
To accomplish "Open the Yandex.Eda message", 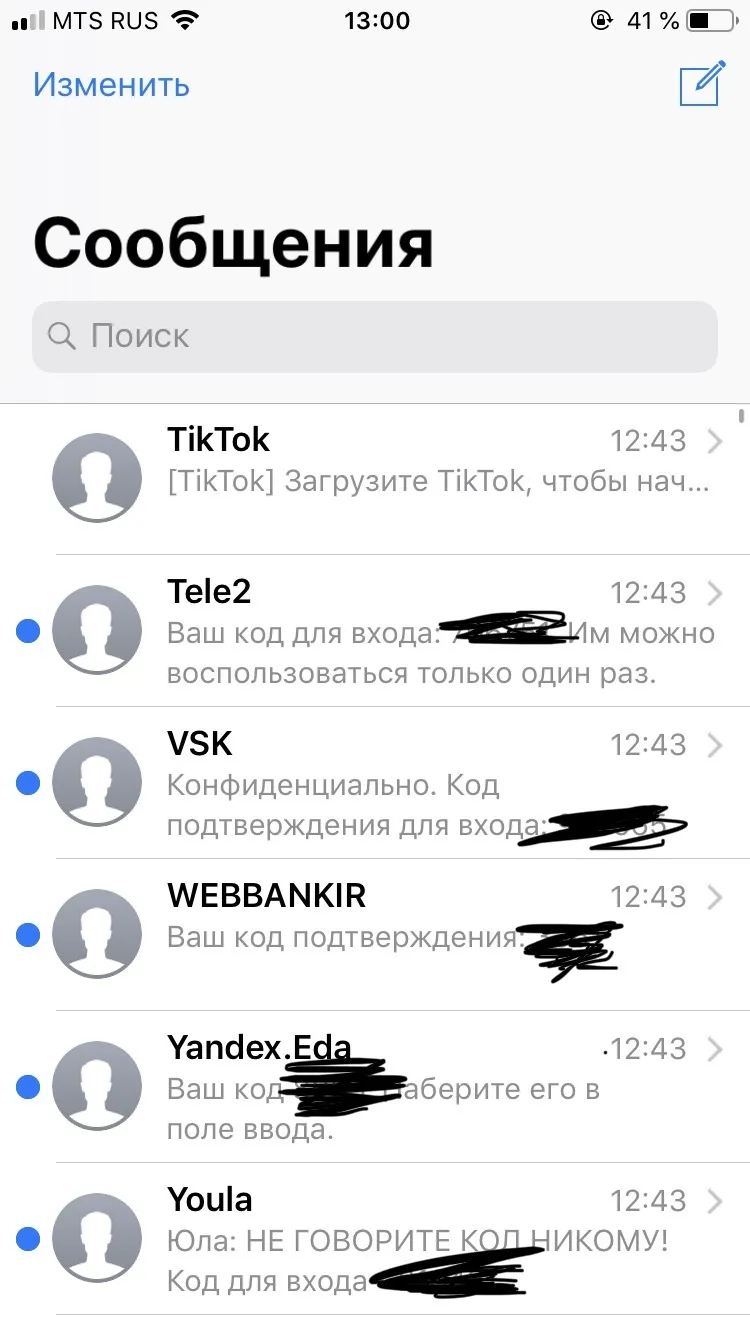I will pyautogui.click(x=375, y=1087).
